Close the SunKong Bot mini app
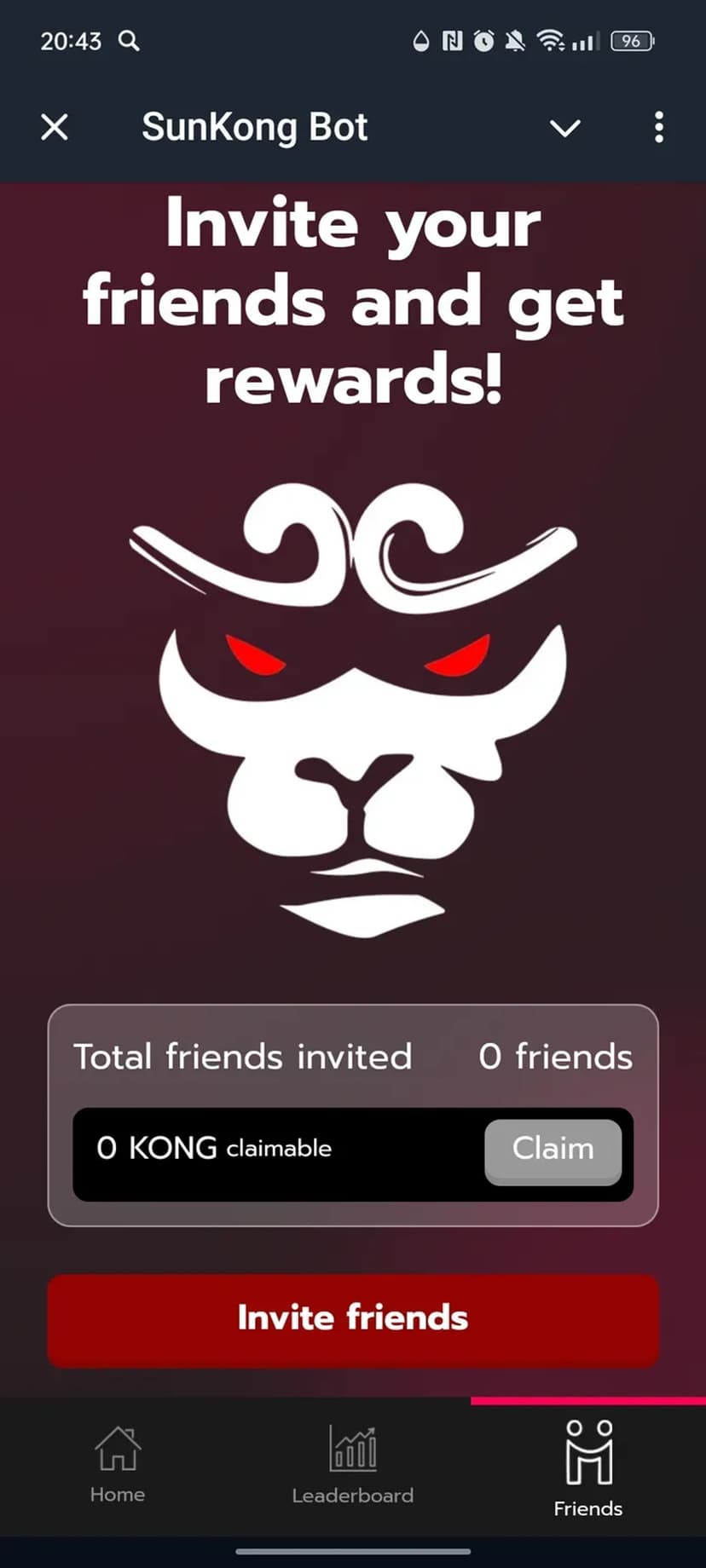The height and width of the screenshot is (1568, 706). pyautogui.click(x=55, y=128)
